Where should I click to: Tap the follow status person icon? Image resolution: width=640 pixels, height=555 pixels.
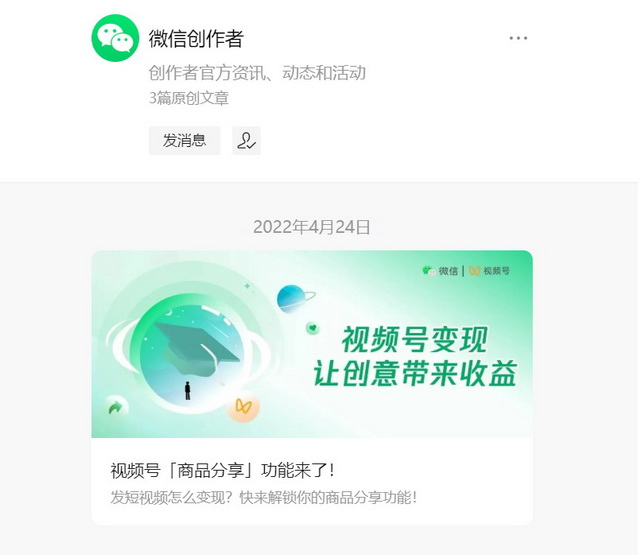click(246, 140)
